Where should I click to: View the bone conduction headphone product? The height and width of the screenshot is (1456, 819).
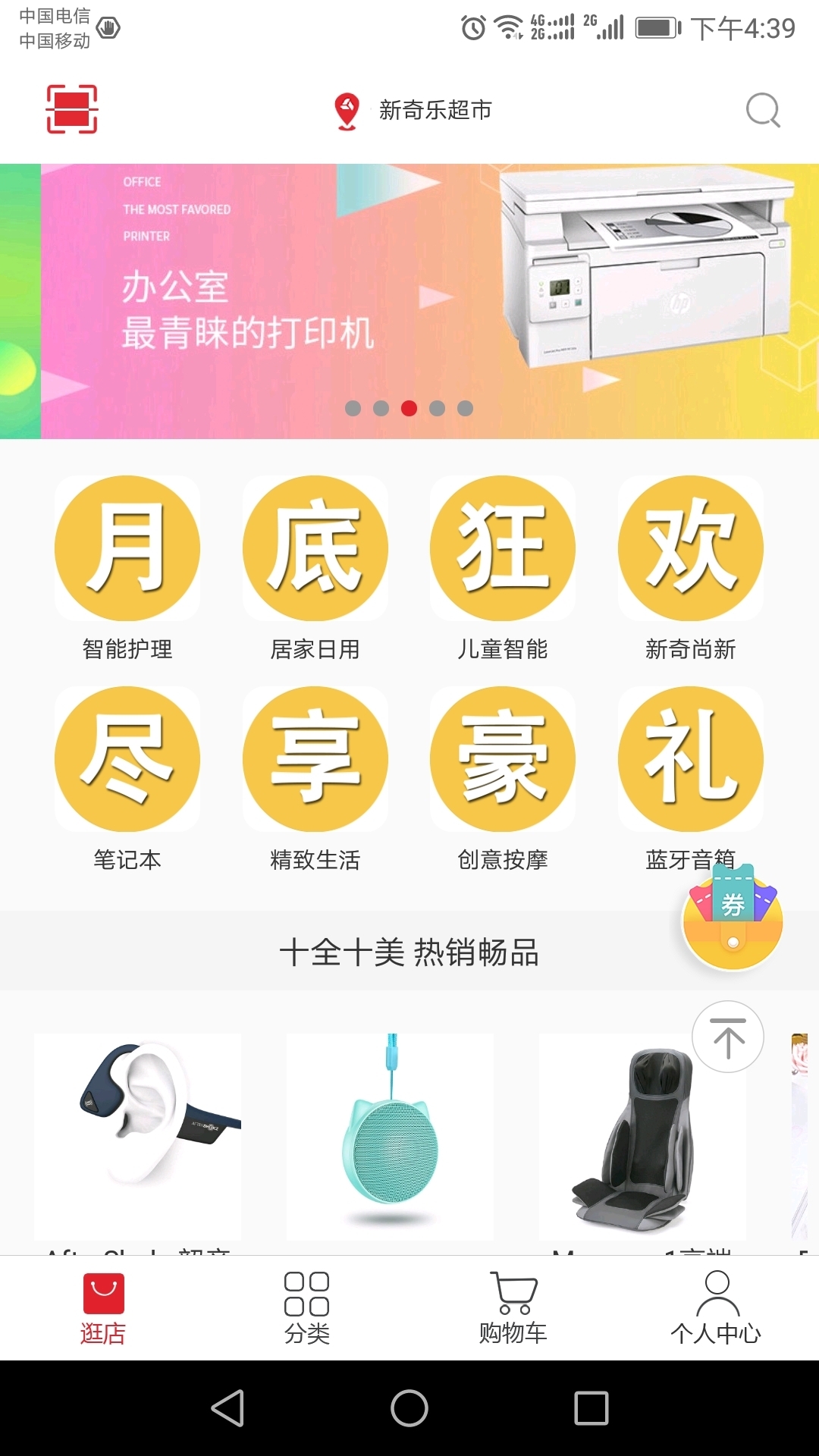pos(138,1137)
